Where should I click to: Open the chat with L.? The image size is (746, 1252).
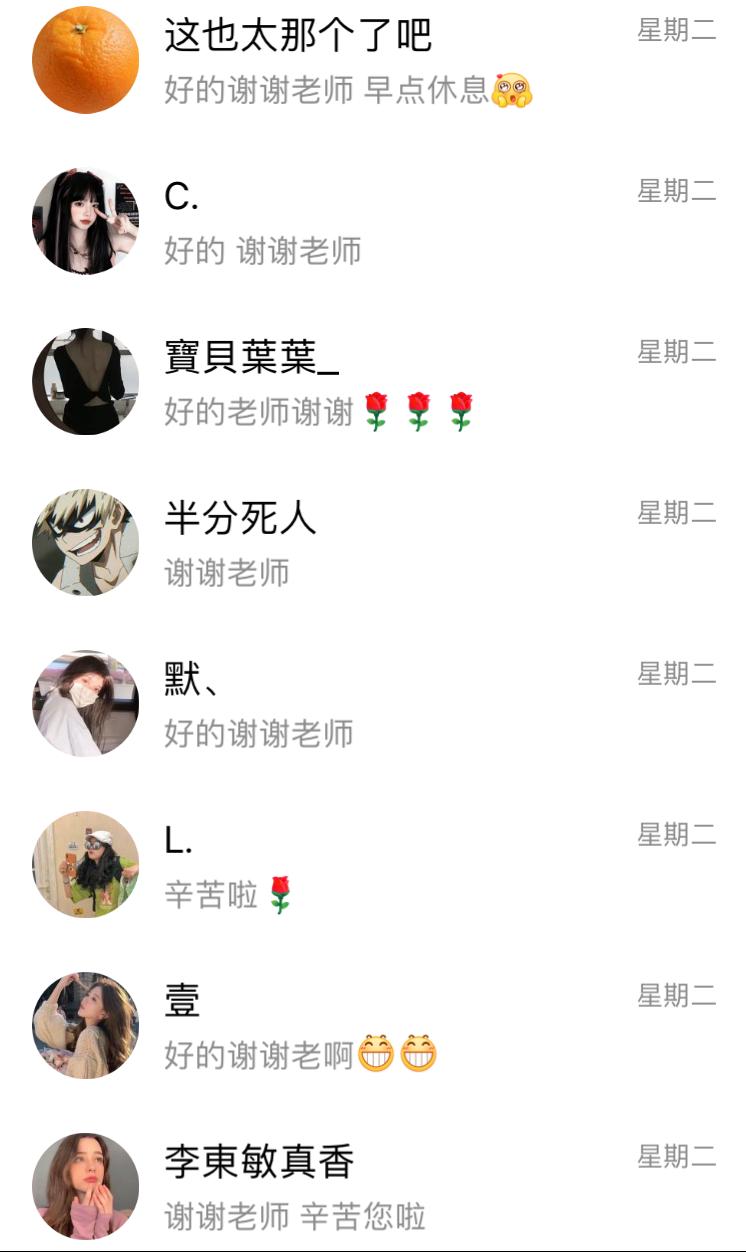tap(372, 865)
